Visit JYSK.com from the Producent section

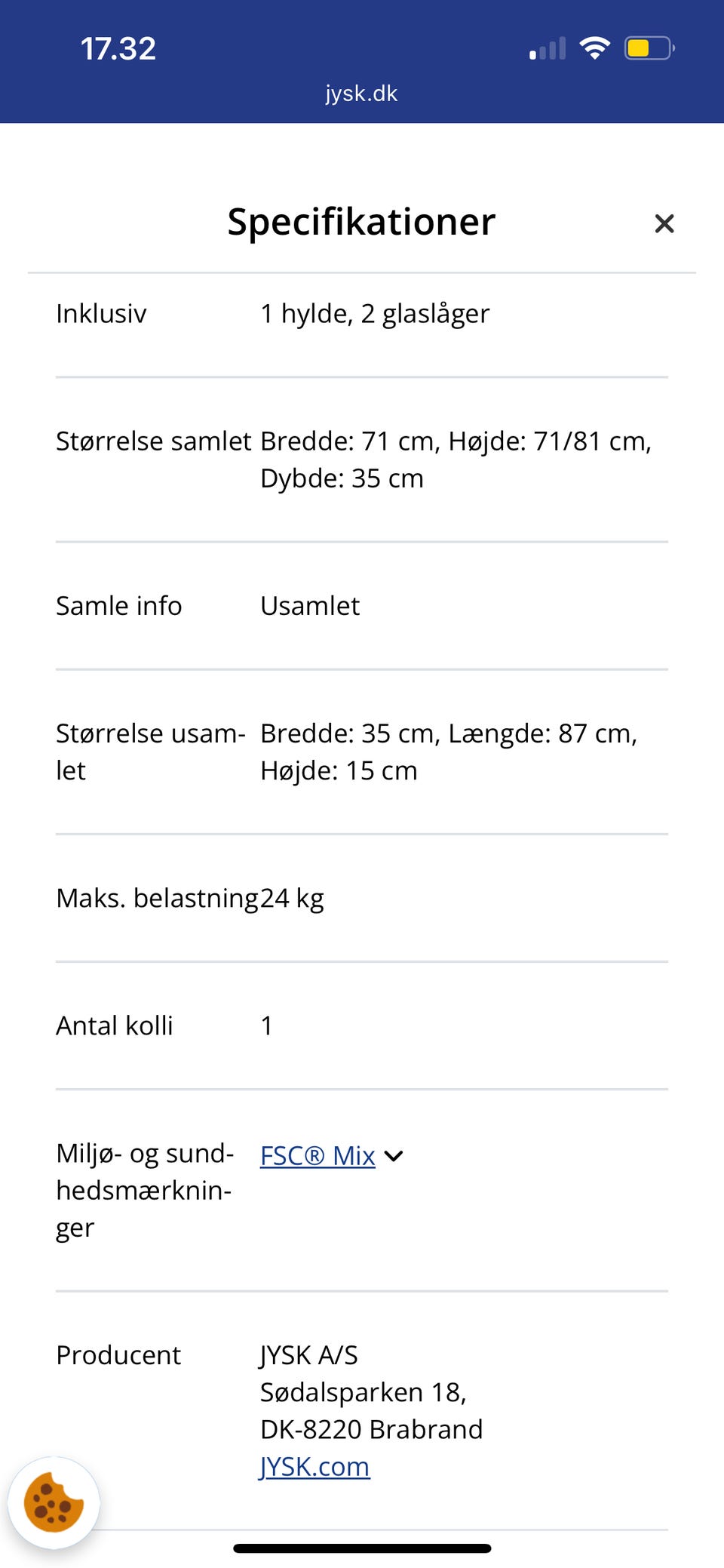[x=314, y=1465]
